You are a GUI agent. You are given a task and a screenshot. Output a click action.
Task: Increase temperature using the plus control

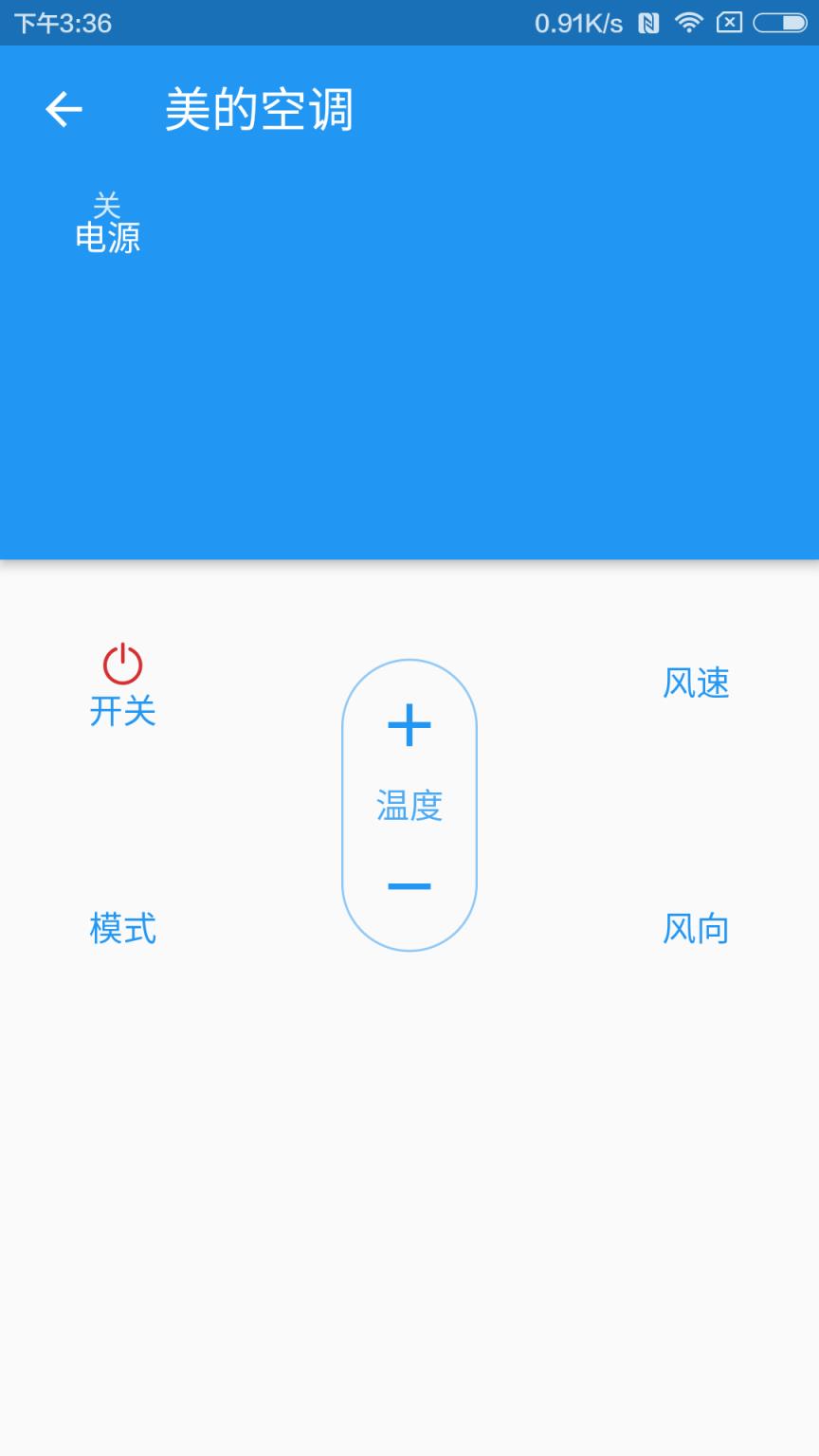(x=409, y=723)
